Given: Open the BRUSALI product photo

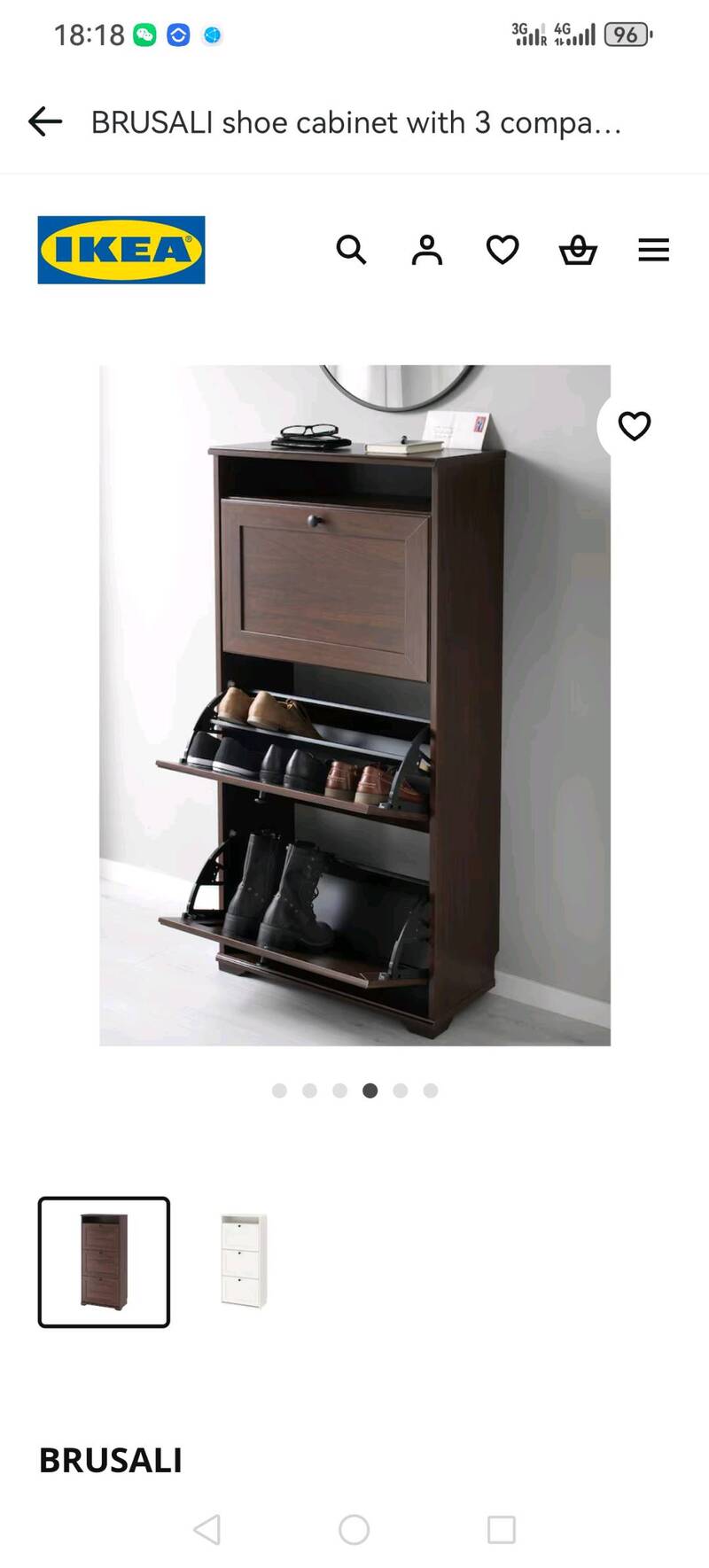Looking at the screenshot, I should [x=354, y=704].
